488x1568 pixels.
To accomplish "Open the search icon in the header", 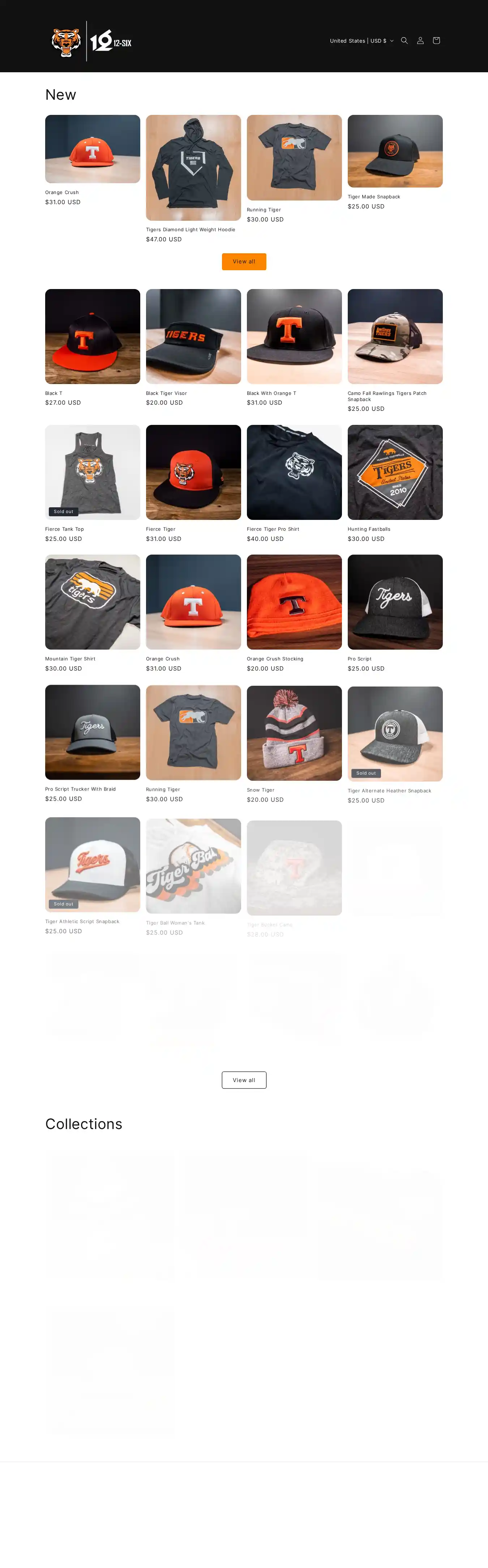I will tap(404, 41).
